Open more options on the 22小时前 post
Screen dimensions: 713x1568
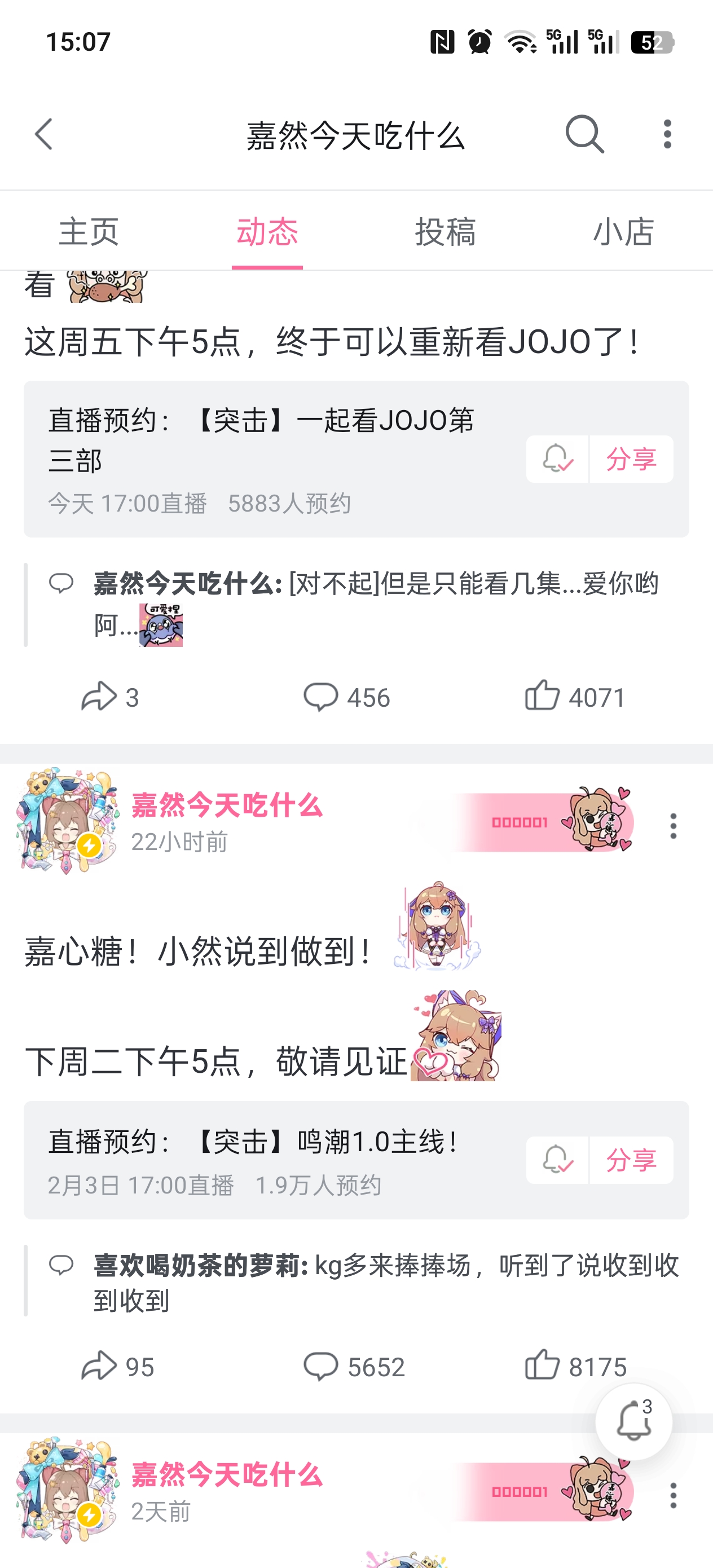(673, 825)
